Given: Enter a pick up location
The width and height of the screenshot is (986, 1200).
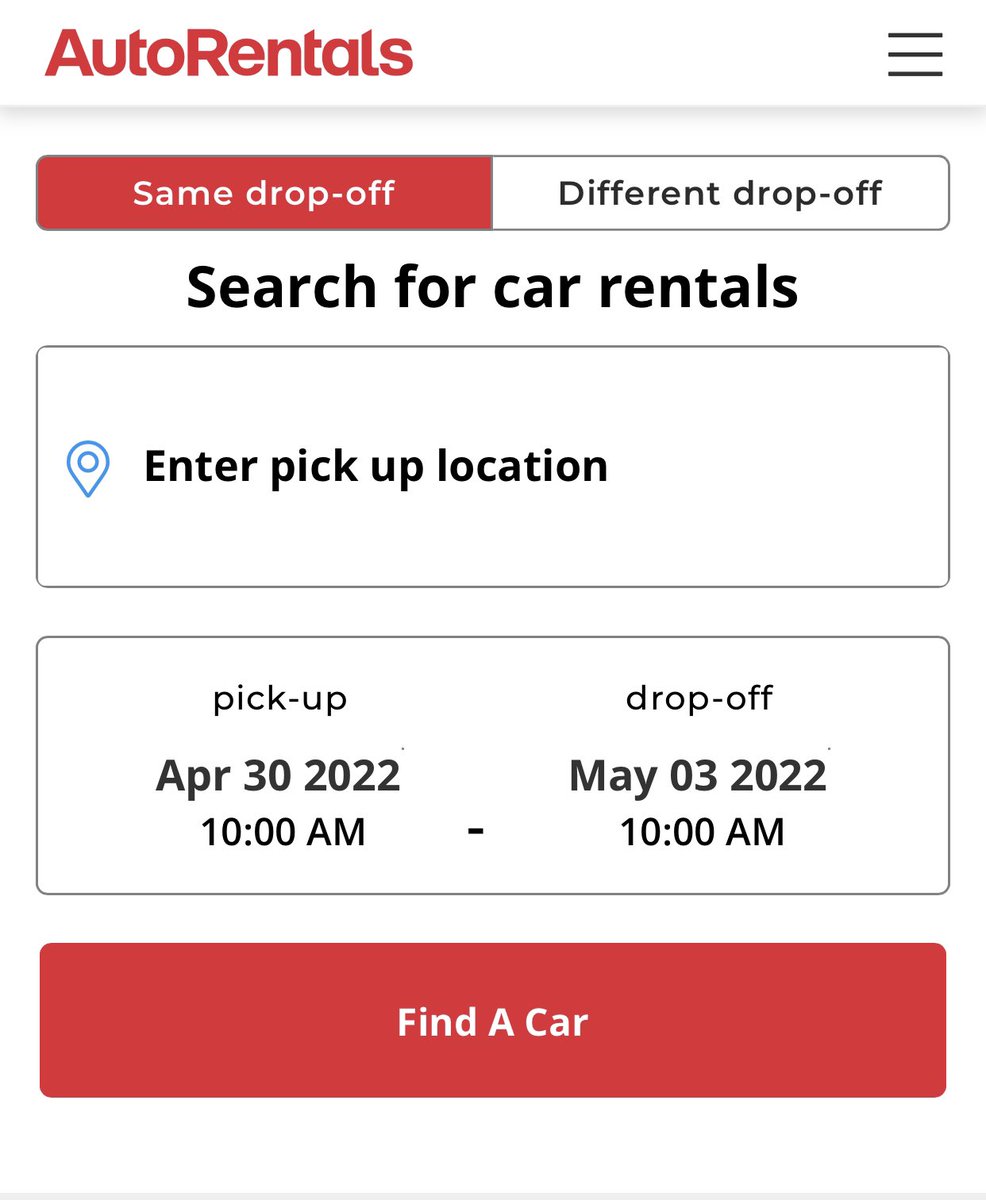Looking at the screenshot, I should point(492,466).
